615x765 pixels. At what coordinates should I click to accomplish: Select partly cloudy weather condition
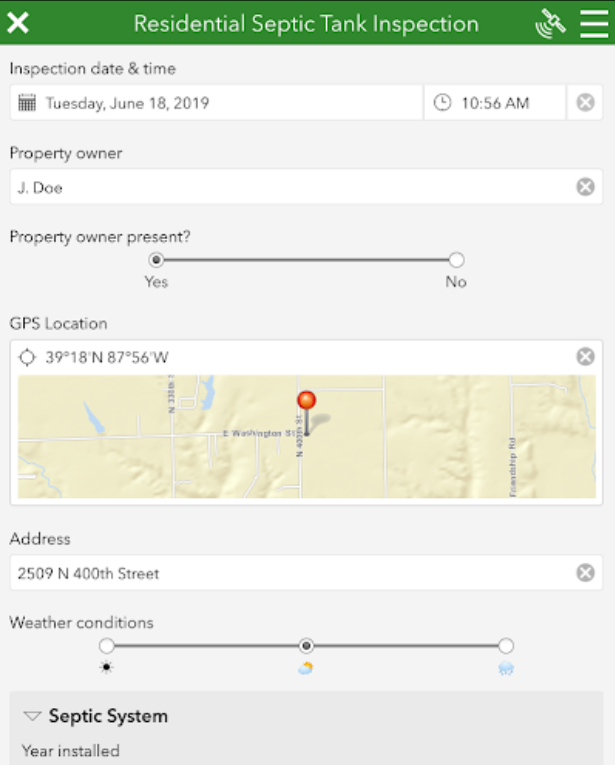click(x=306, y=646)
